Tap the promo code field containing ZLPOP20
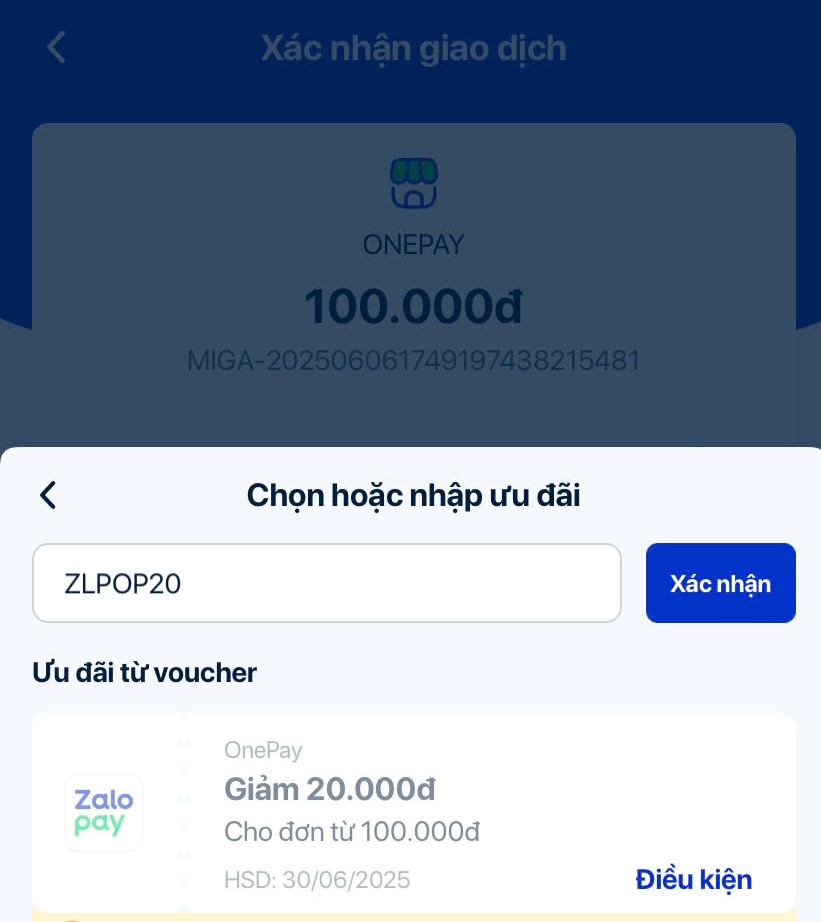Image resolution: width=821 pixels, height=922 pixels. point(327,583)
